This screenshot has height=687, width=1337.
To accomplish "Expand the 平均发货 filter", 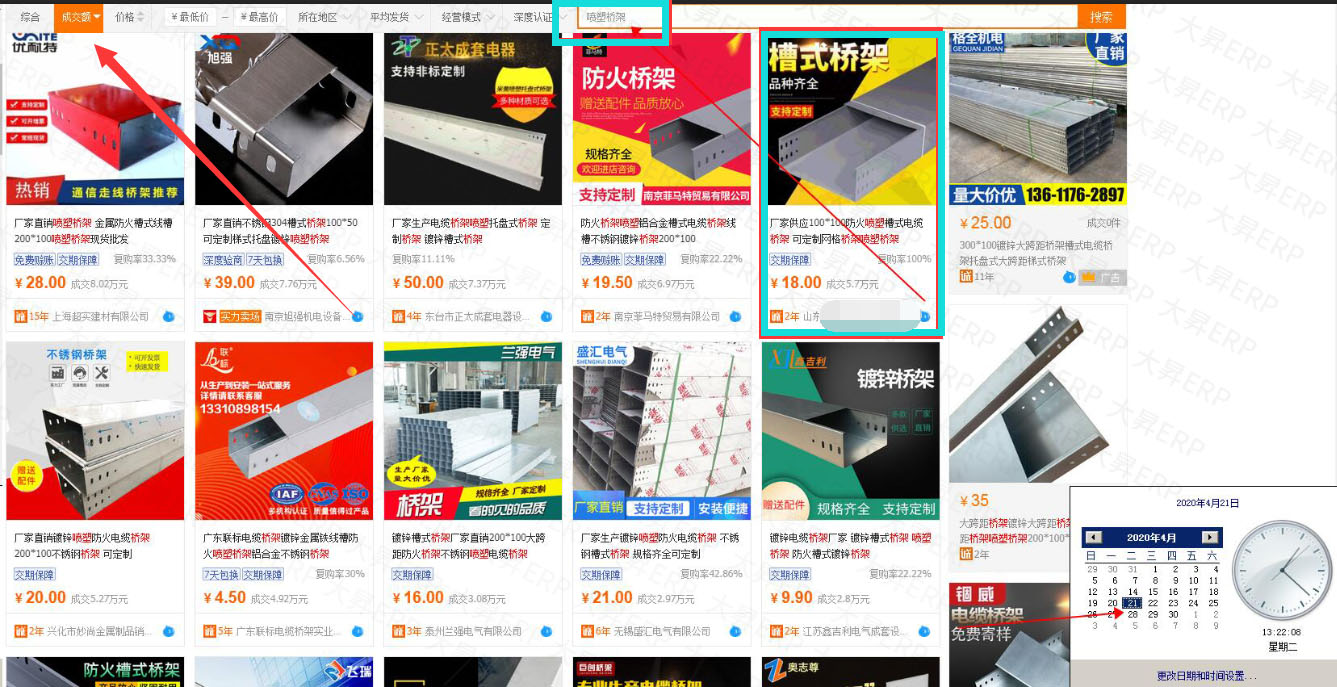I will 396,17.
